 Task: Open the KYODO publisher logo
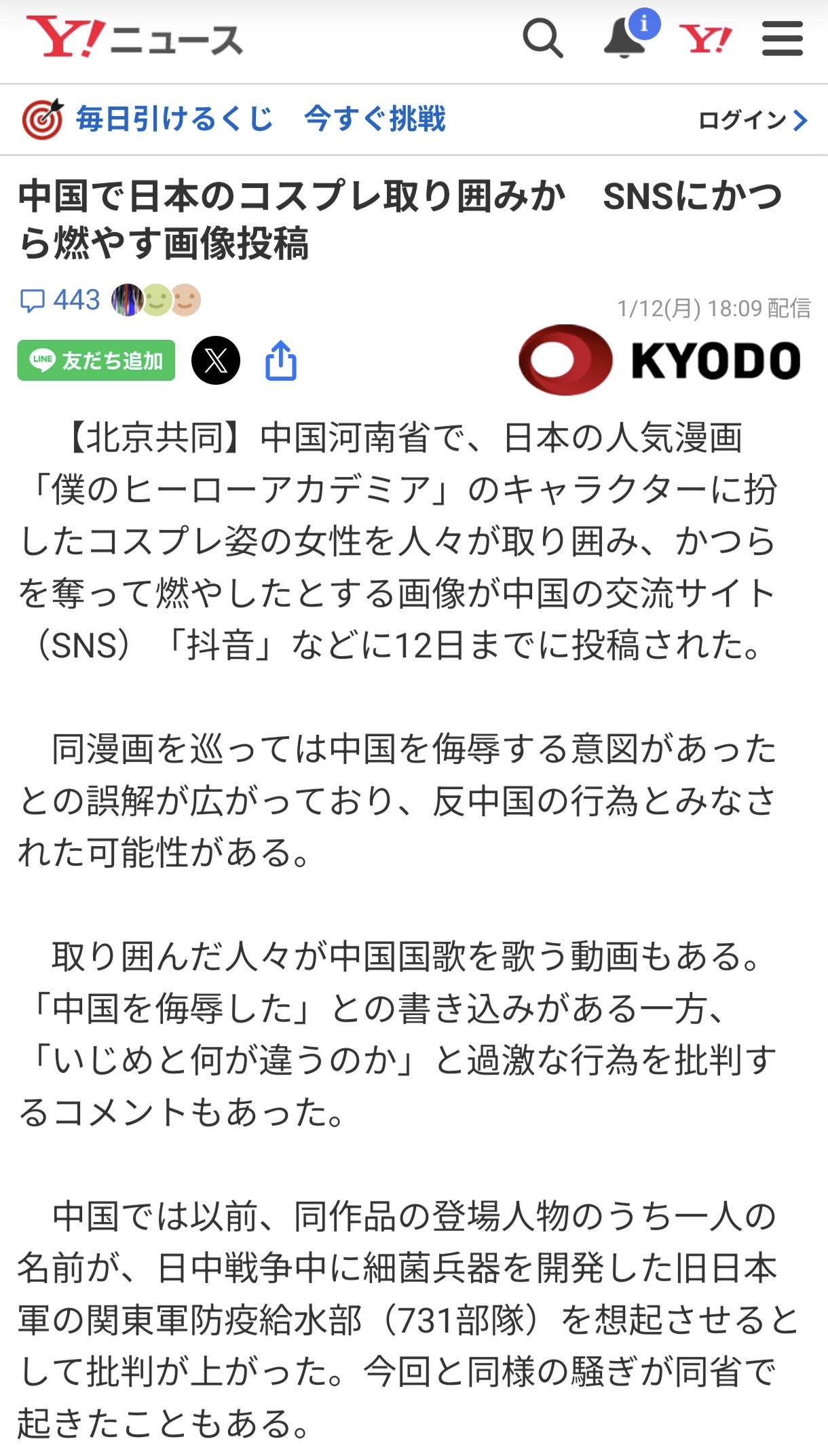coord(660,360)
